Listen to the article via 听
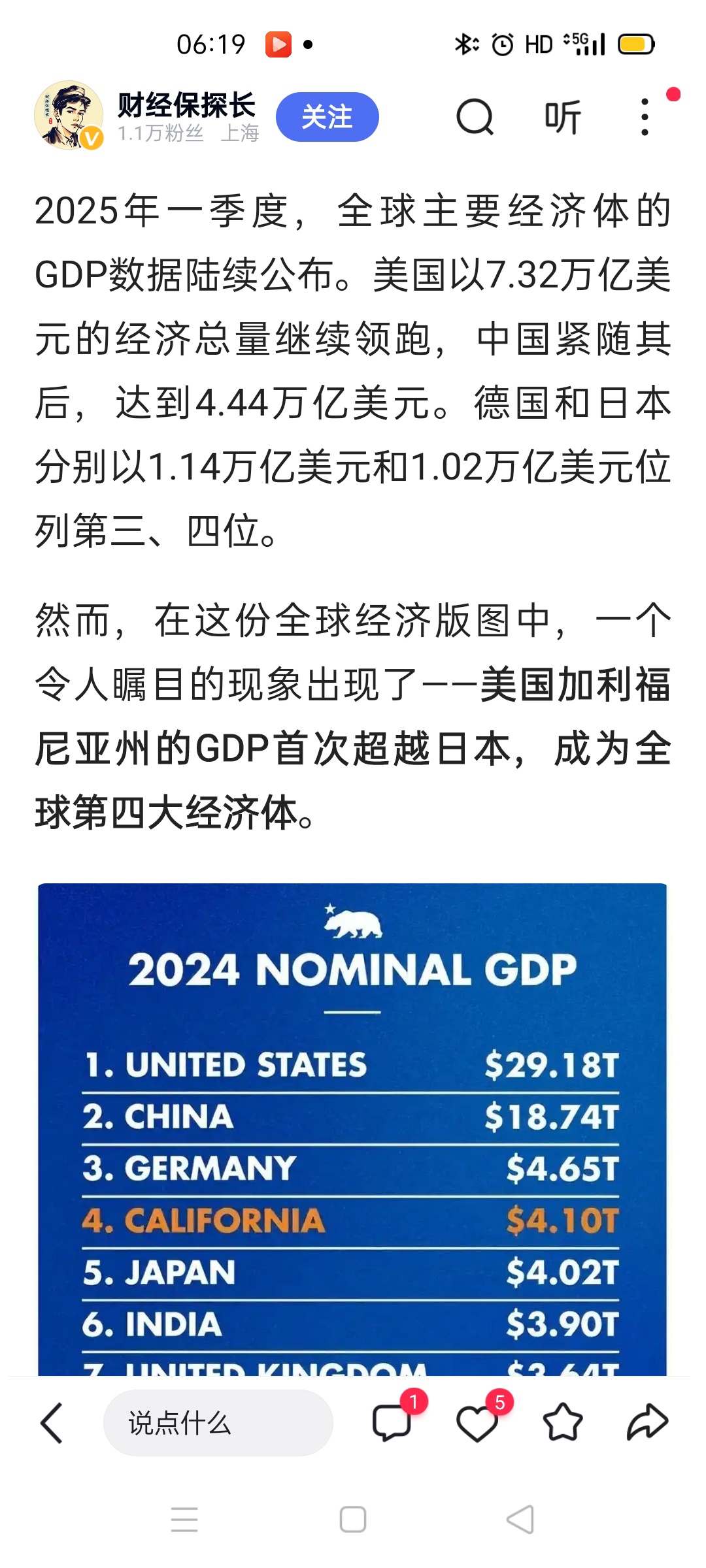The width and height of the screenshot is (706, 1568). pyautogui.click(x=562, y=118)
